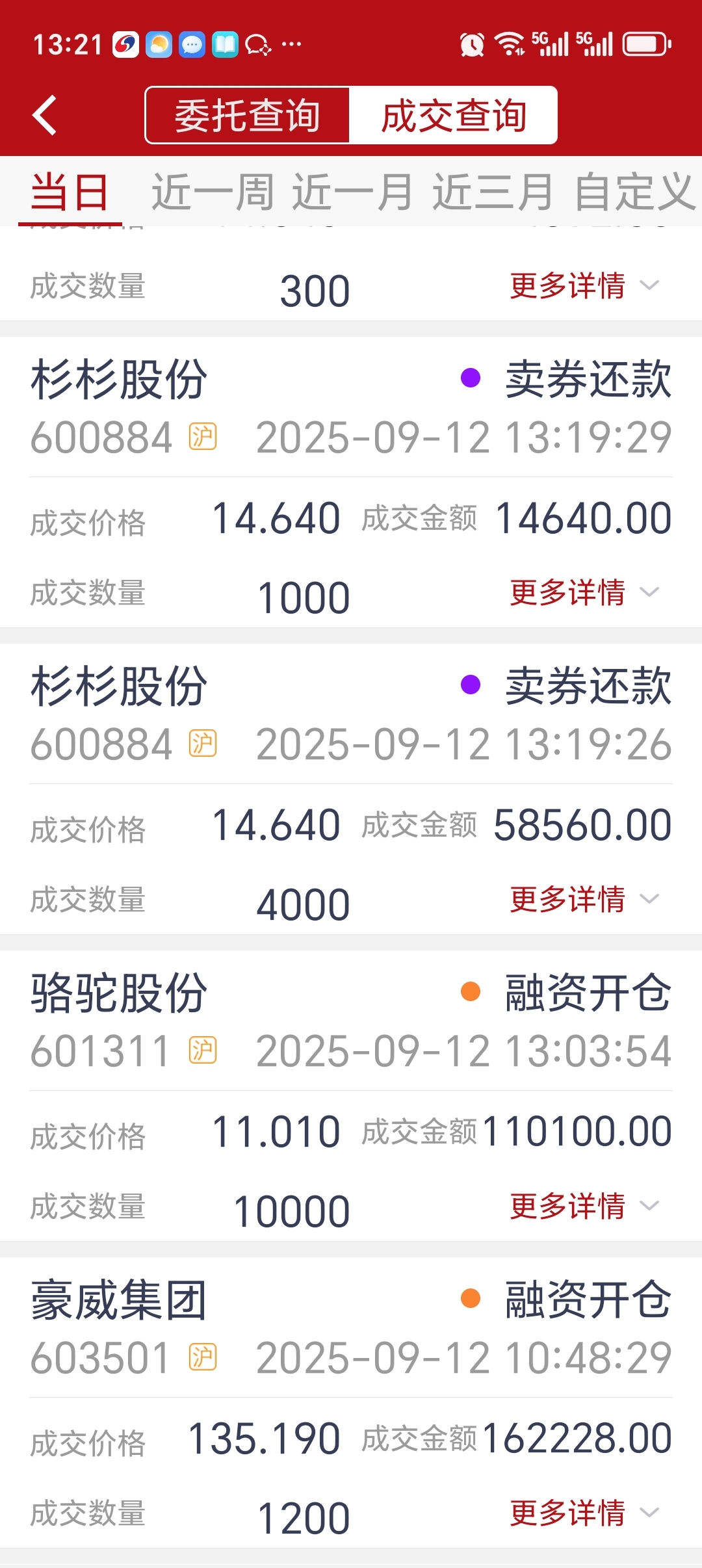The width and height of the screenshot is (702, 1568).
Task: Select the 成交查询 tab
Action: [453, 115]
